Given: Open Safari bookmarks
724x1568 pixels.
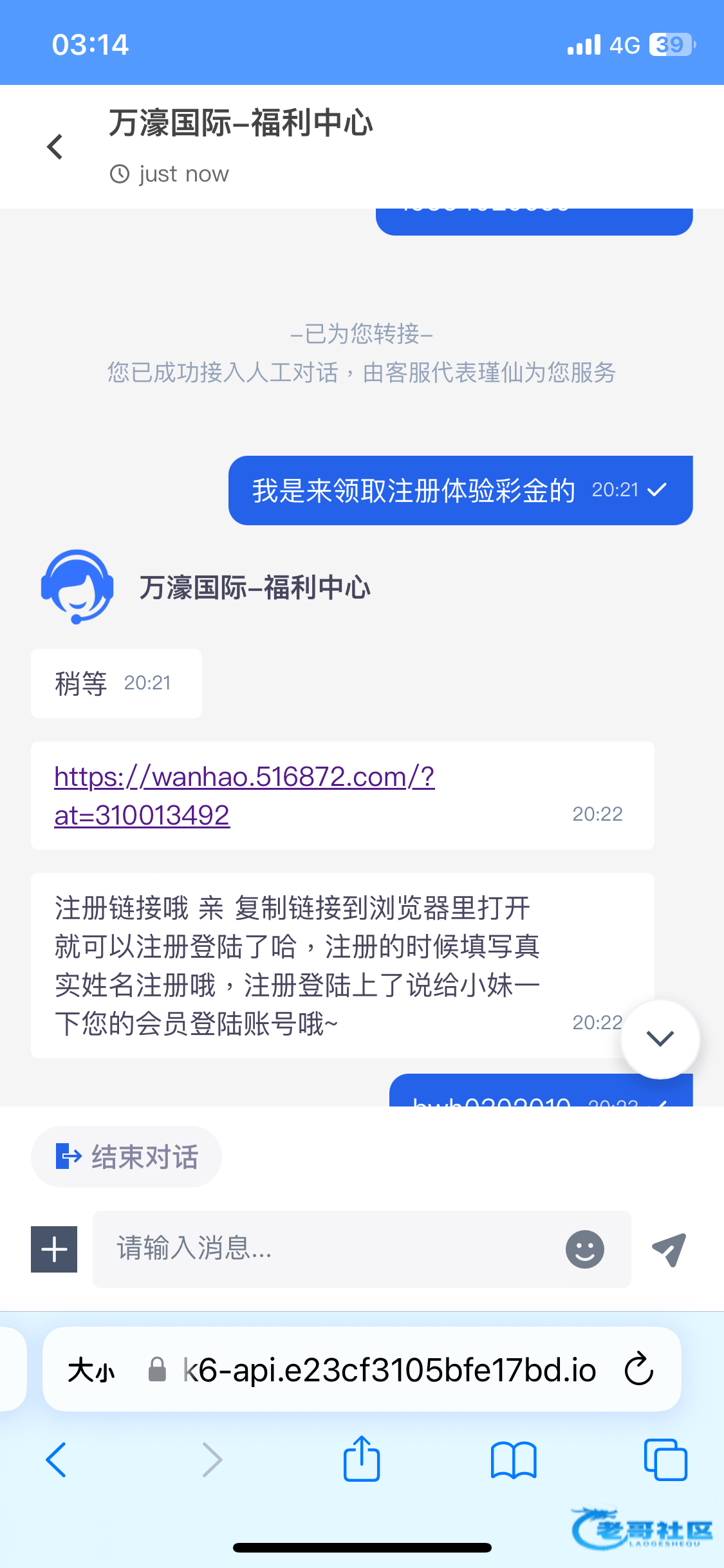Looking at the screenshot, I should (x=513, y=1460).
